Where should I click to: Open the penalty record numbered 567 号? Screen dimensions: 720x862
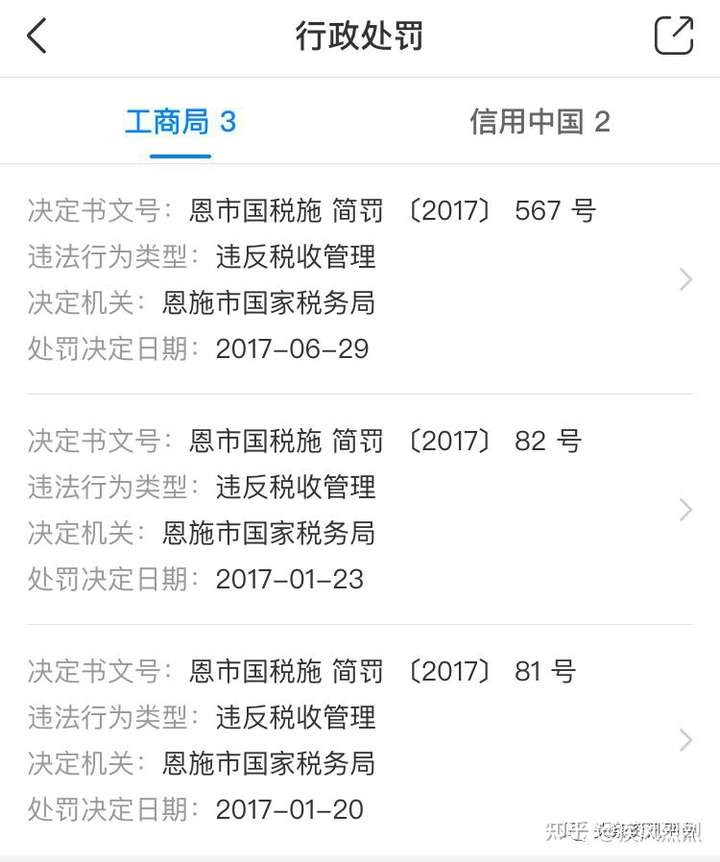(360, 280)
